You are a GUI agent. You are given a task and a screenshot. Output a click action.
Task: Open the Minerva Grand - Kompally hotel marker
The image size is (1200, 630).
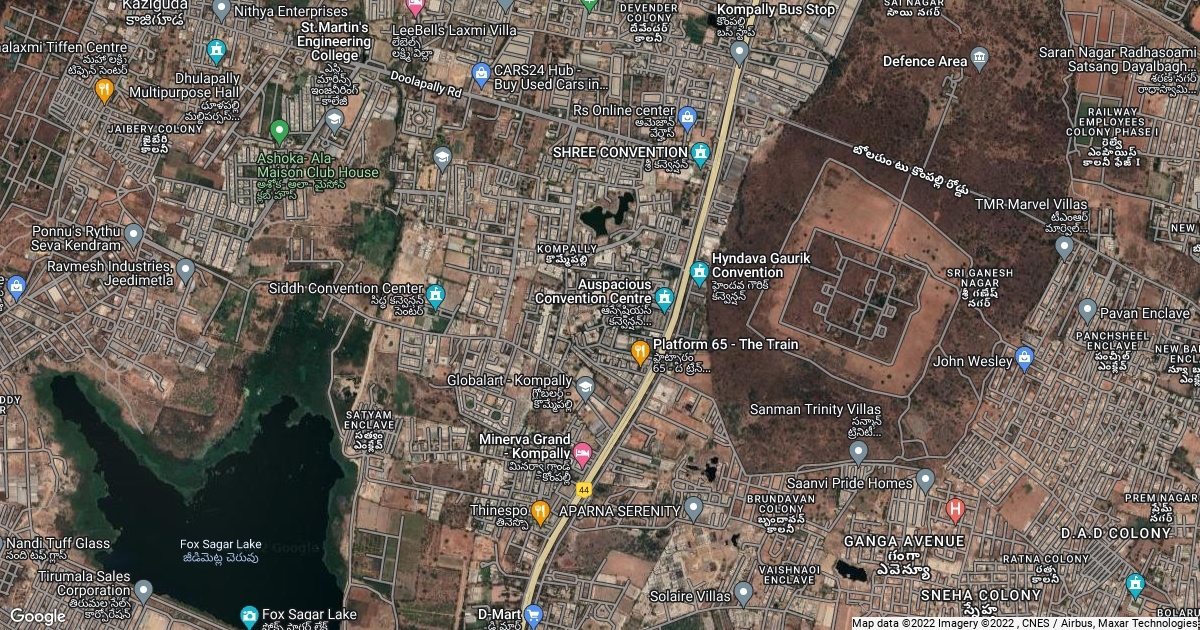pos(582,455)
